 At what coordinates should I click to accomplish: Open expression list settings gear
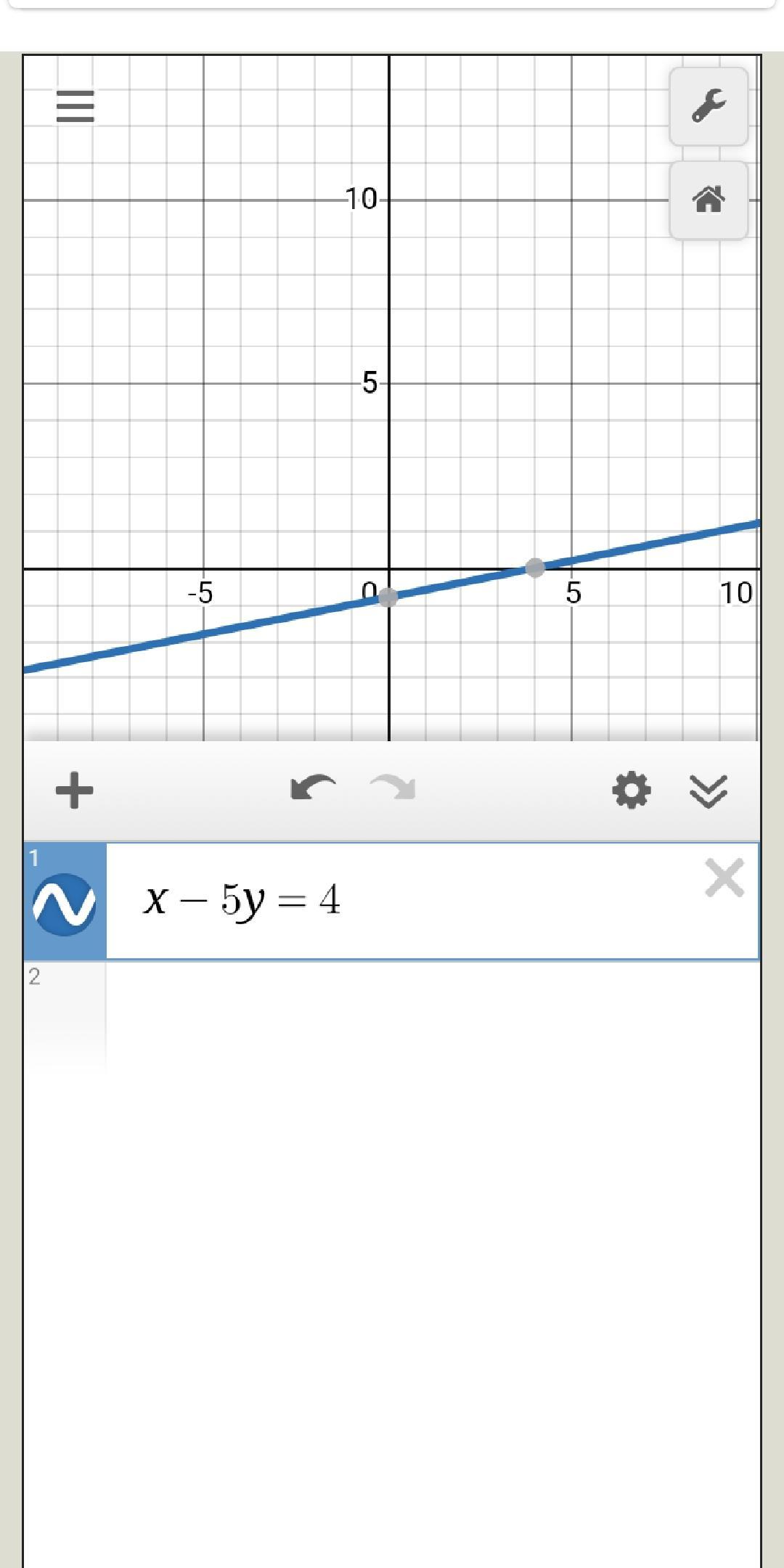tap(632, 790)
